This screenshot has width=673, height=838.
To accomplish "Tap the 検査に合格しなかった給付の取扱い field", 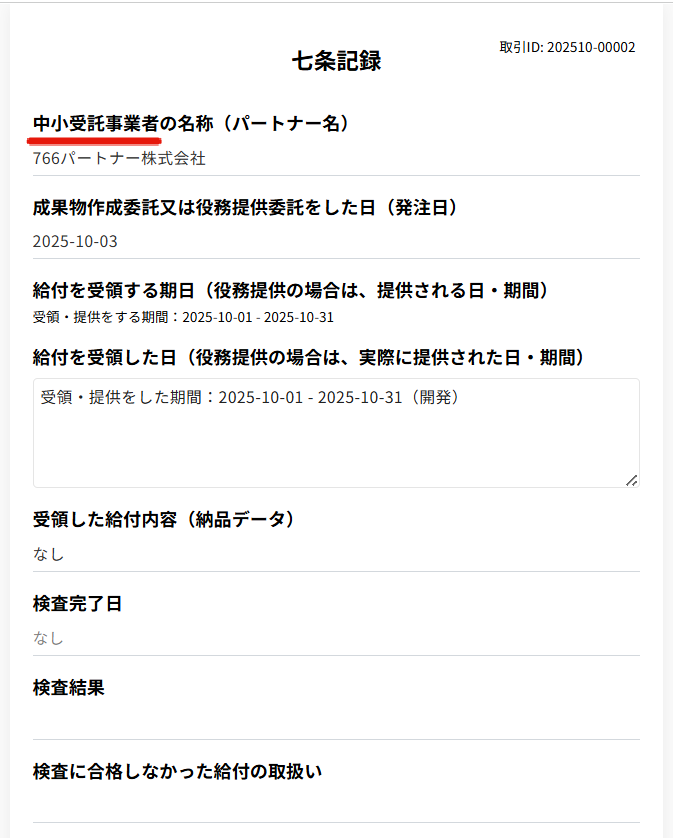I will (336, 804).
